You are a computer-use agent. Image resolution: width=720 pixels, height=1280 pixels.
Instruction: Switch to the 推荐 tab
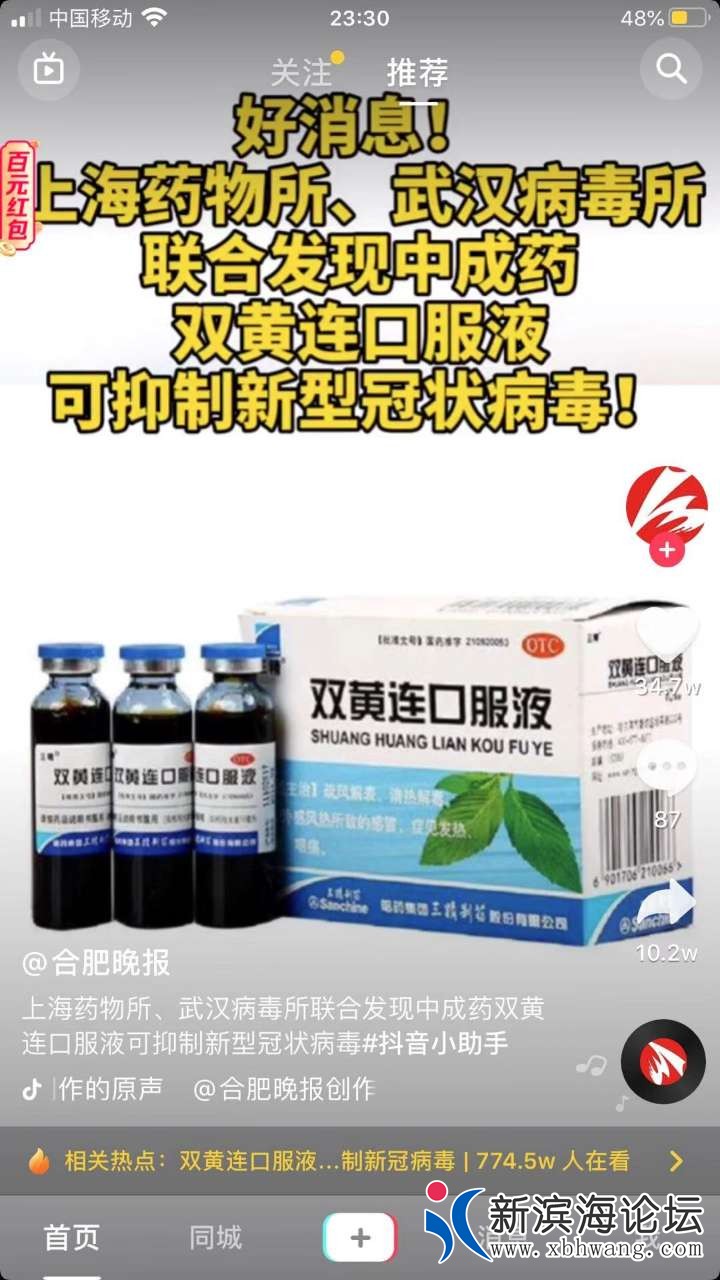pyautogui.click(x=417, y=73)
